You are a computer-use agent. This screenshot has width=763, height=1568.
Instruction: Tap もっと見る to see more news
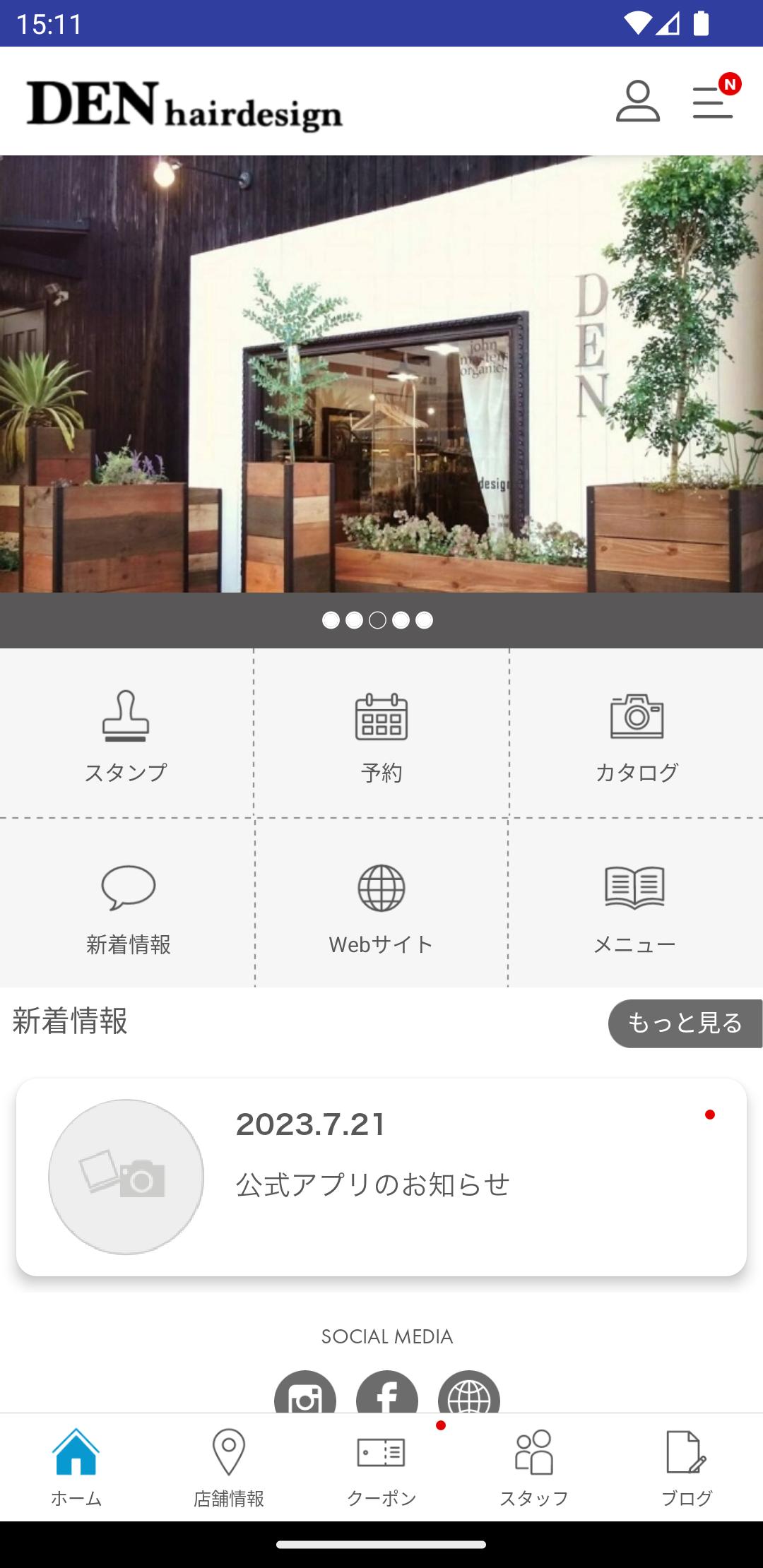[x=685, y=1023]
